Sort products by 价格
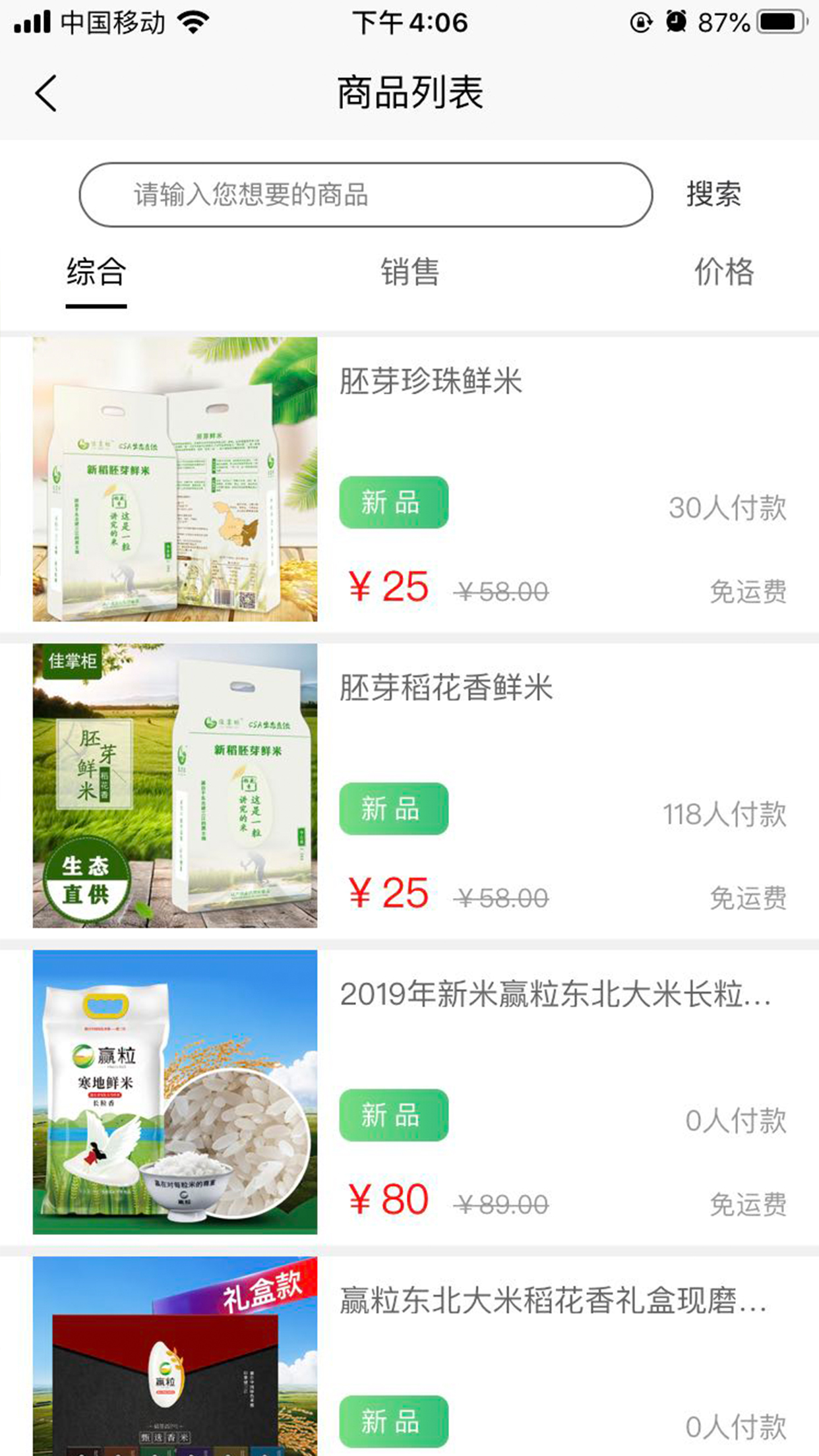The width and height of the screenshot is (819, 1456). [723, 272]
